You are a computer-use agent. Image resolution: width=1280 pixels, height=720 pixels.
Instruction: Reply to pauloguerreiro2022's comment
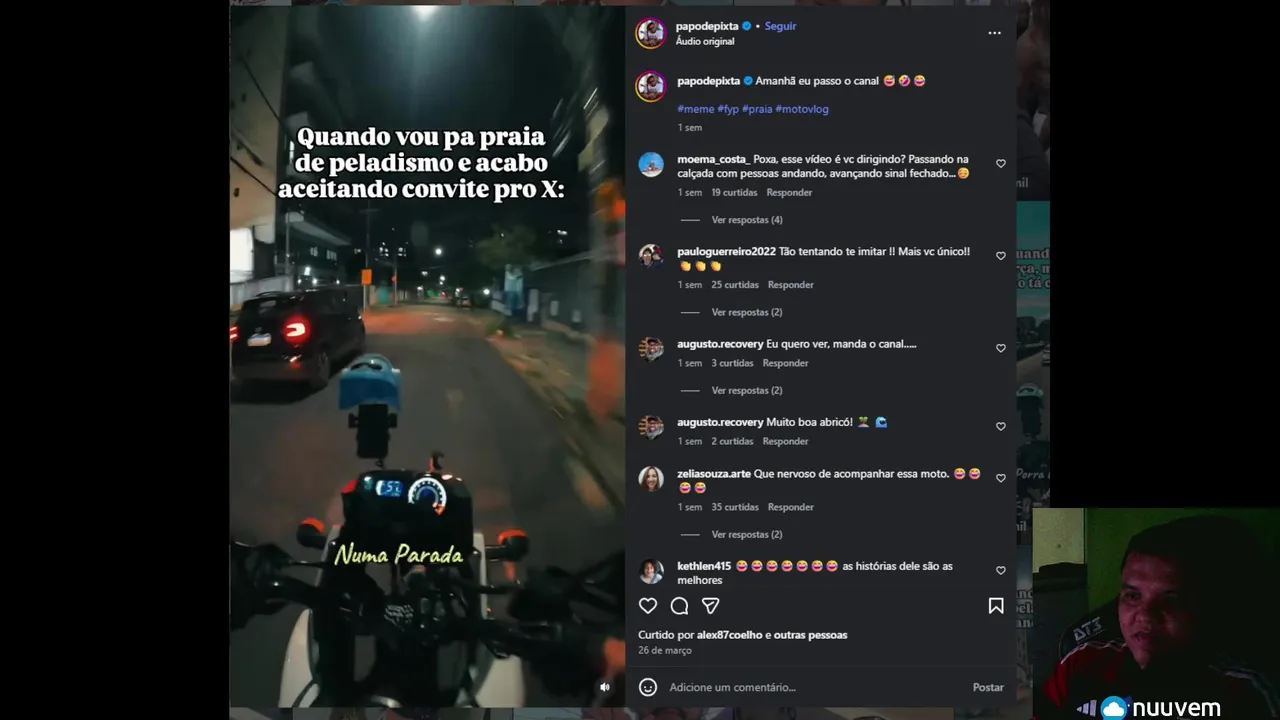click(x=790, y=285)
